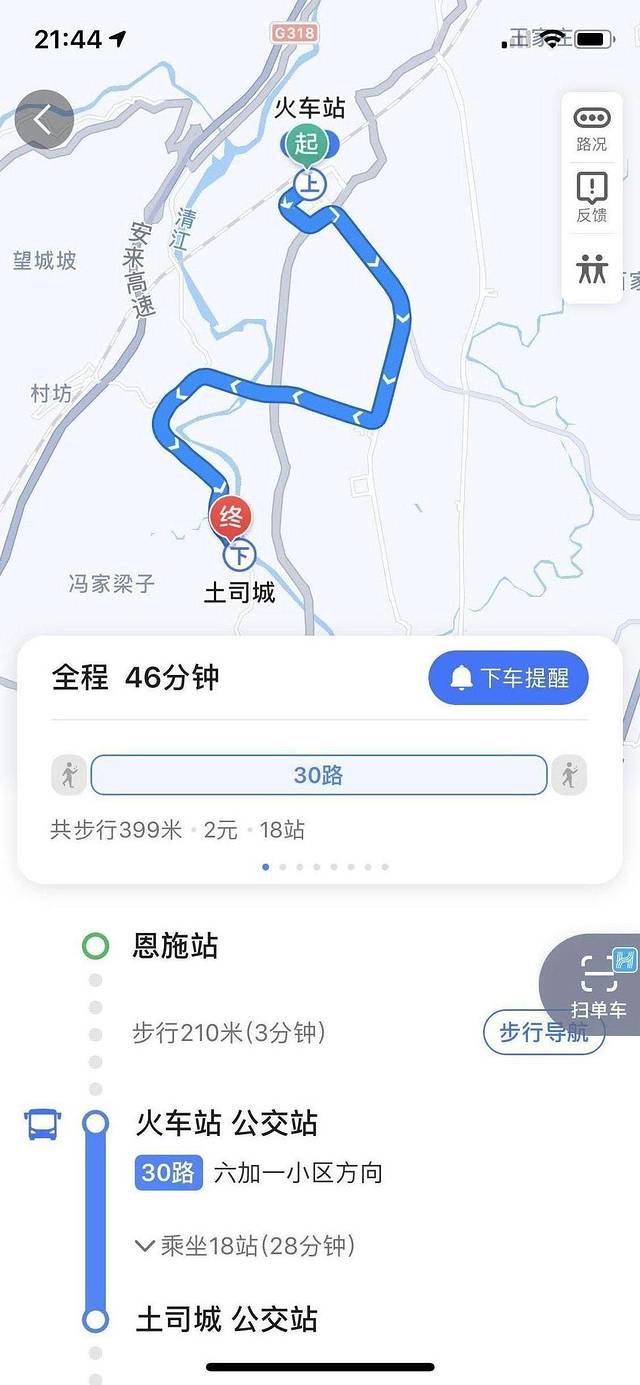Show traffic conditions with 路况

[x=592, y=129]
